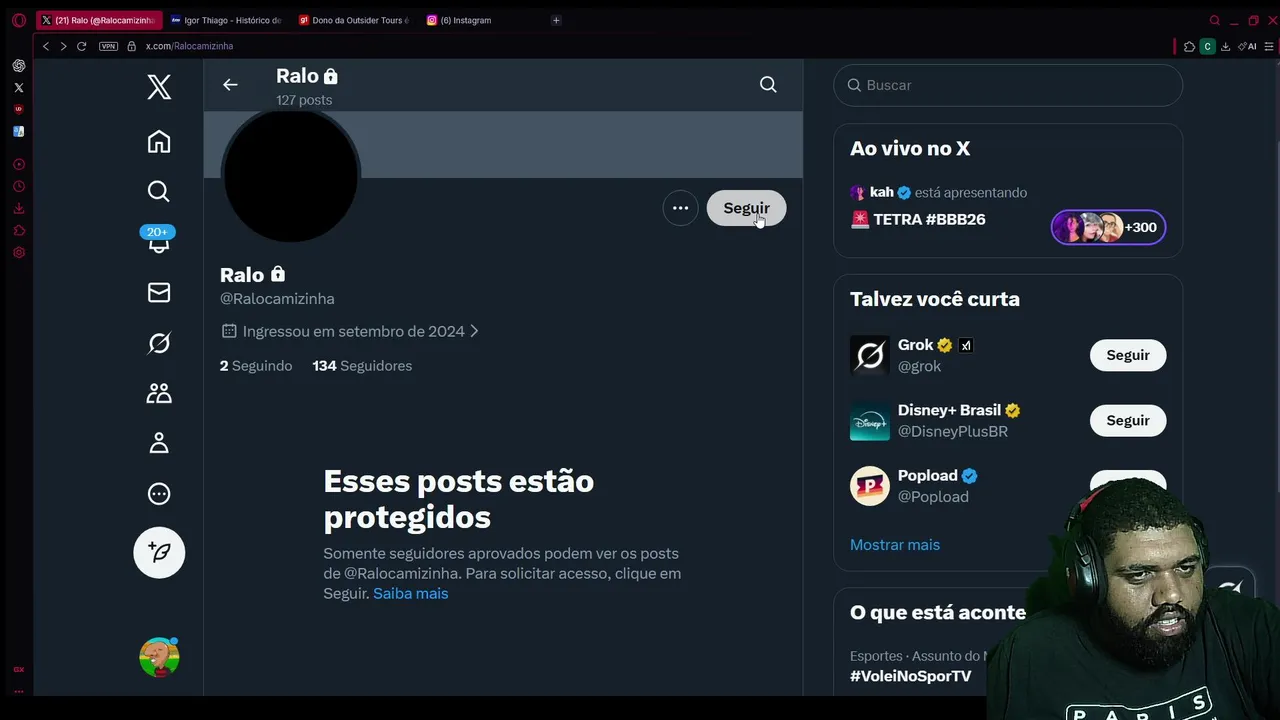Screen dimensions: 1280x720
Task: Open the three-dot options on Ralo's profile
Action: pyautogui.click(x=680, y=208)
